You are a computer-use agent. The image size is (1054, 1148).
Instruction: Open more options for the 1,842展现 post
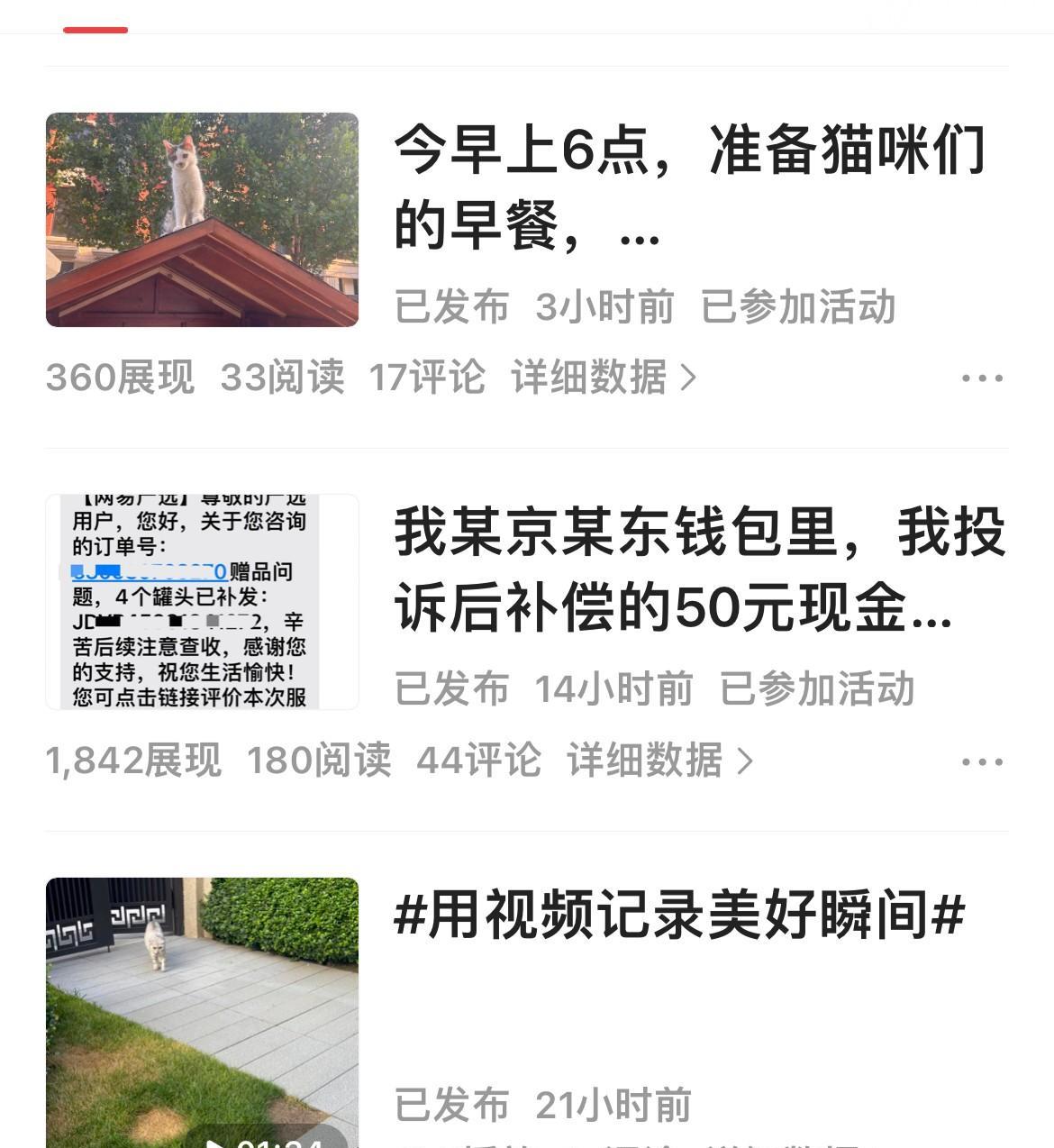point(982,762)
